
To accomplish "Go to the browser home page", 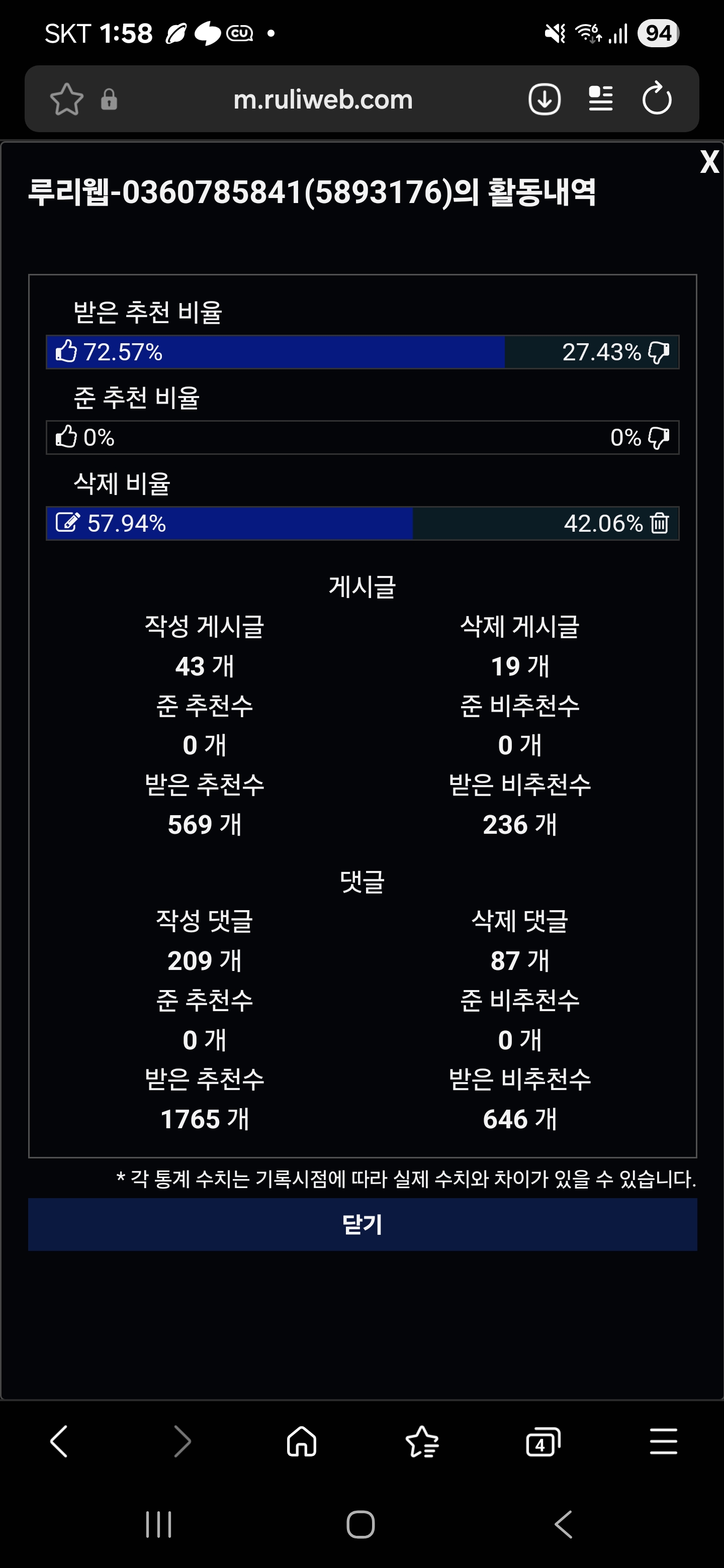I will click(x=301, y=1441).
